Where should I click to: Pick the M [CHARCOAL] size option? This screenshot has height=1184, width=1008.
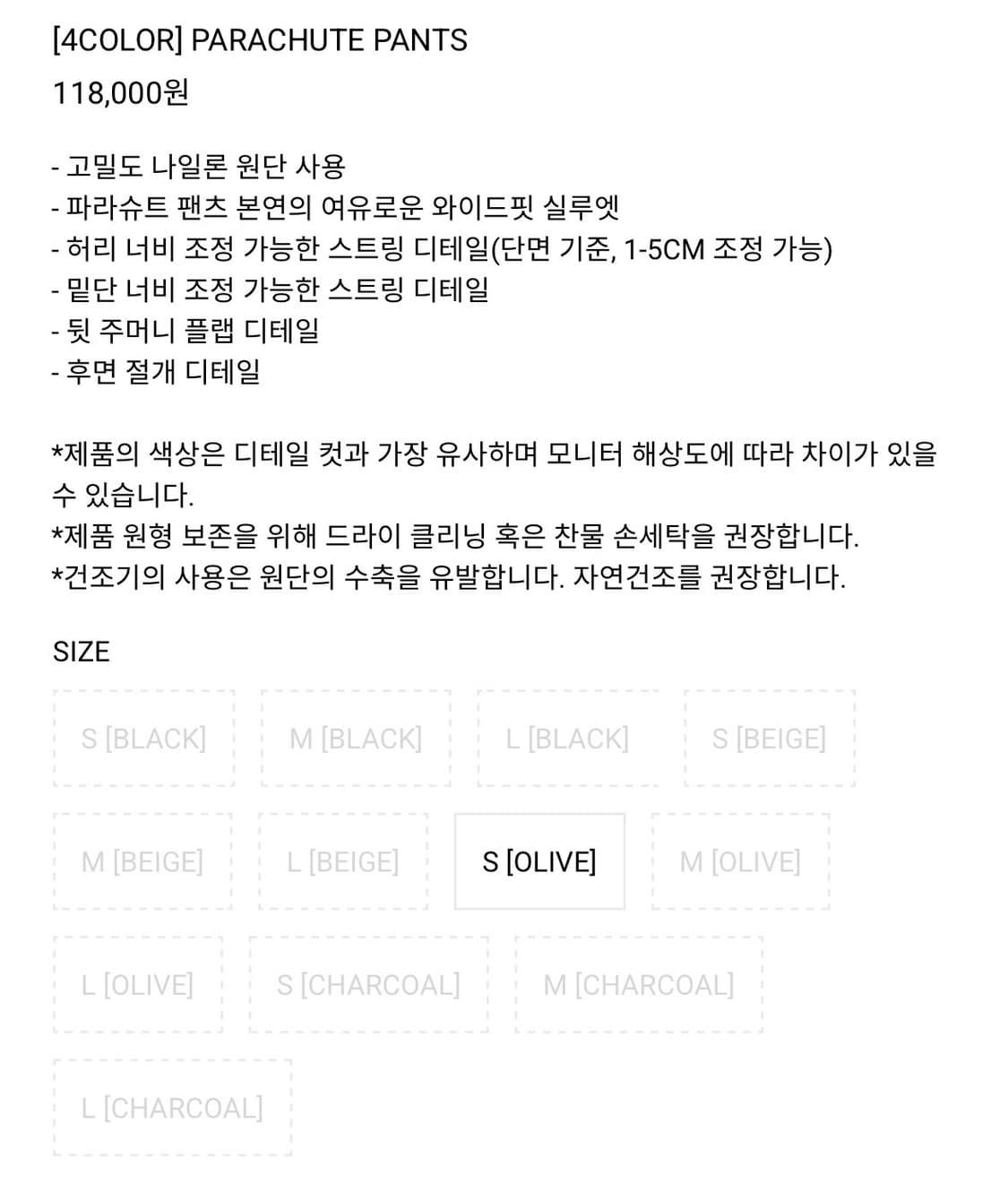pos(638,984)
